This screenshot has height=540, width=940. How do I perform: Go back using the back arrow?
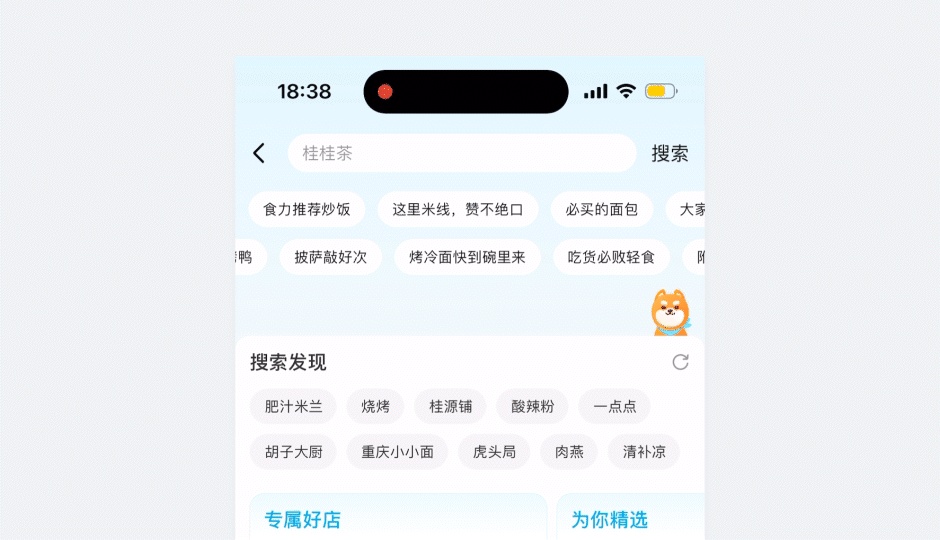coord(259,153)
